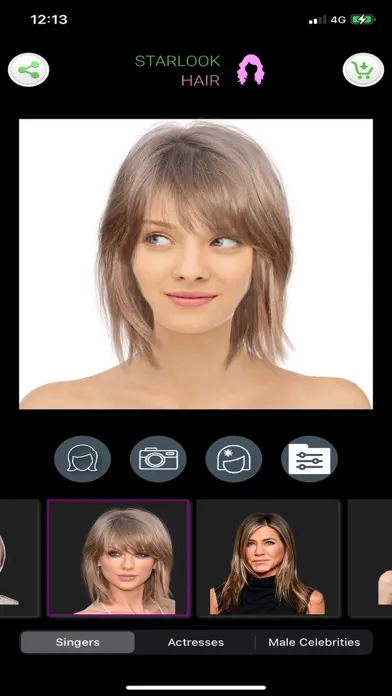Tap the green share button
This screenshot has height=696, width=392.
coord(28,70)
